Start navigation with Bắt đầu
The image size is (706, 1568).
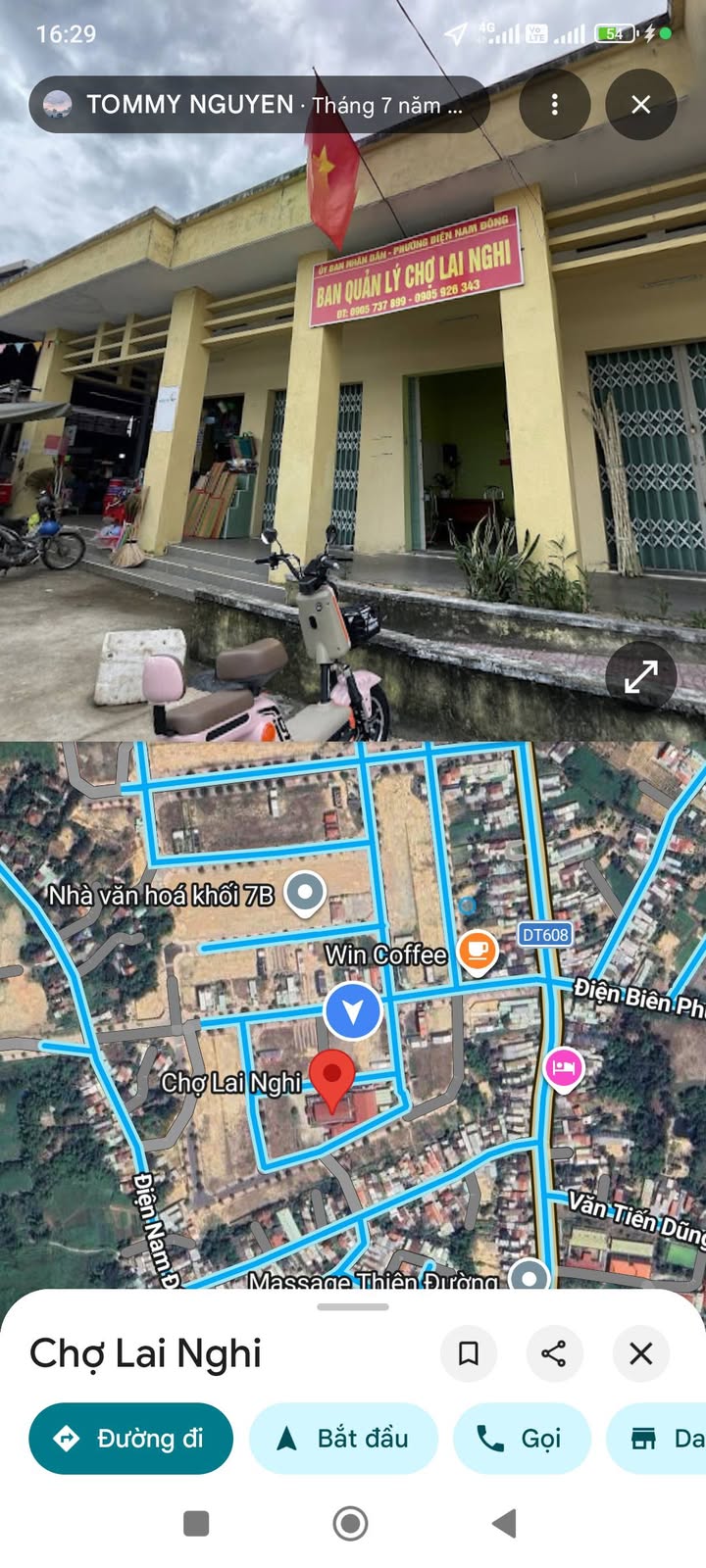click(343, 1438)
